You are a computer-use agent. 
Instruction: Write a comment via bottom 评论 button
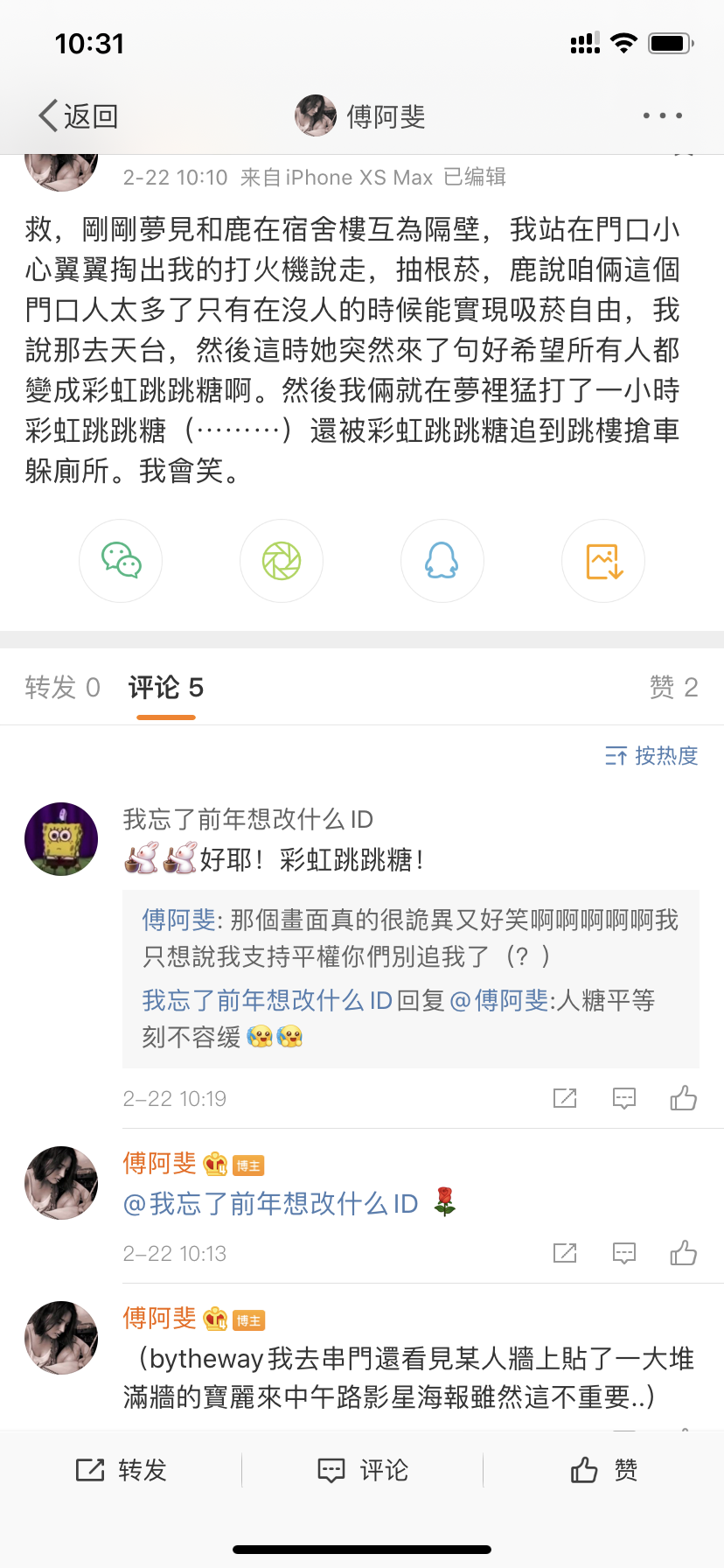pyautogui.click(x=362, y=1470)
